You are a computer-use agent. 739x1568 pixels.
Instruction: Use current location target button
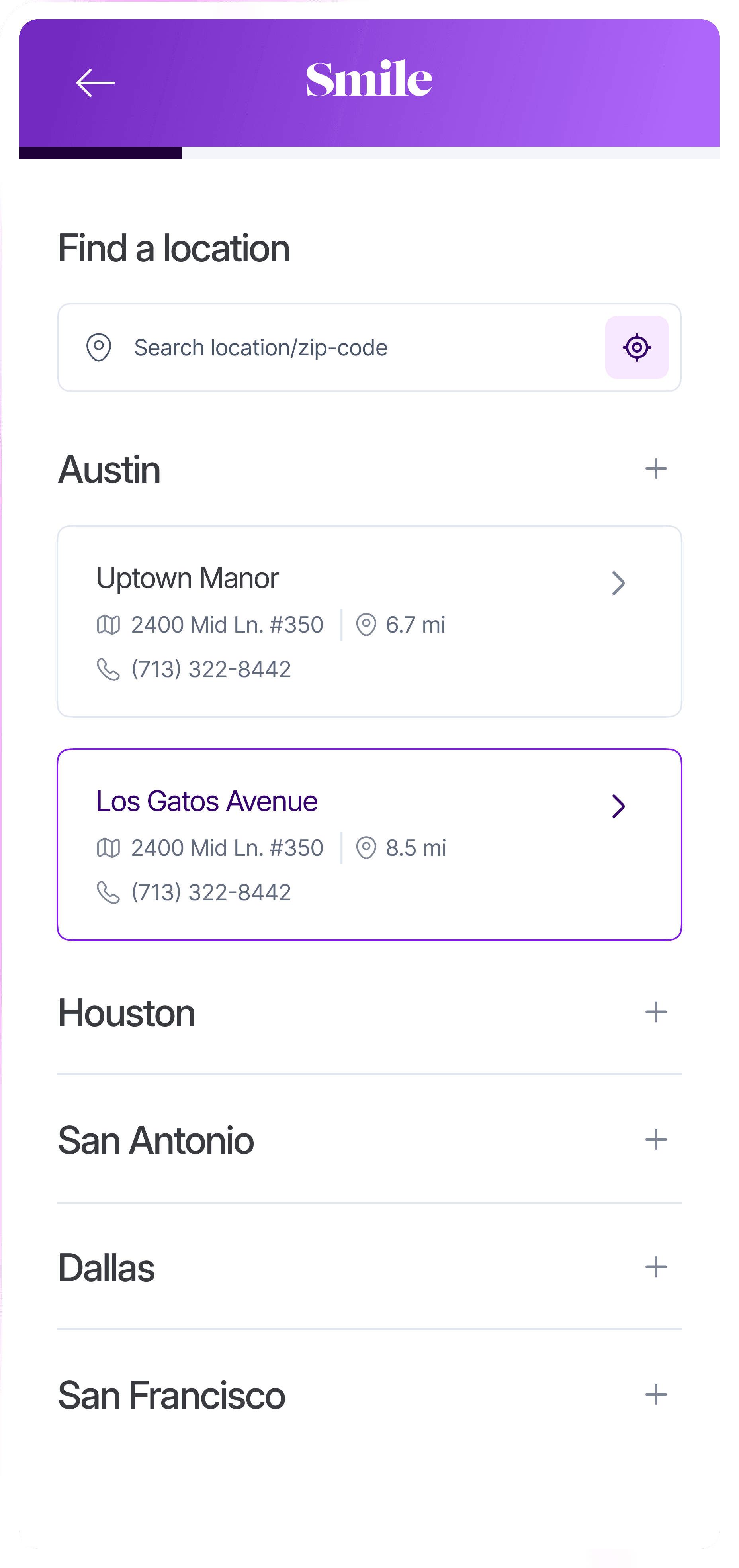pyautogui.click(x=636, y=347)
